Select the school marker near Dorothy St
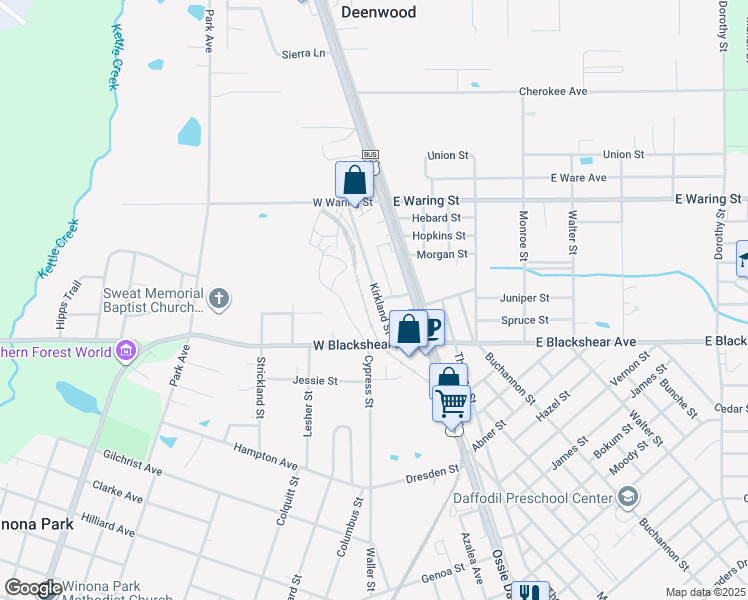Screen dimensions: 748x600 pyautogui.click(x=743, y=259)
